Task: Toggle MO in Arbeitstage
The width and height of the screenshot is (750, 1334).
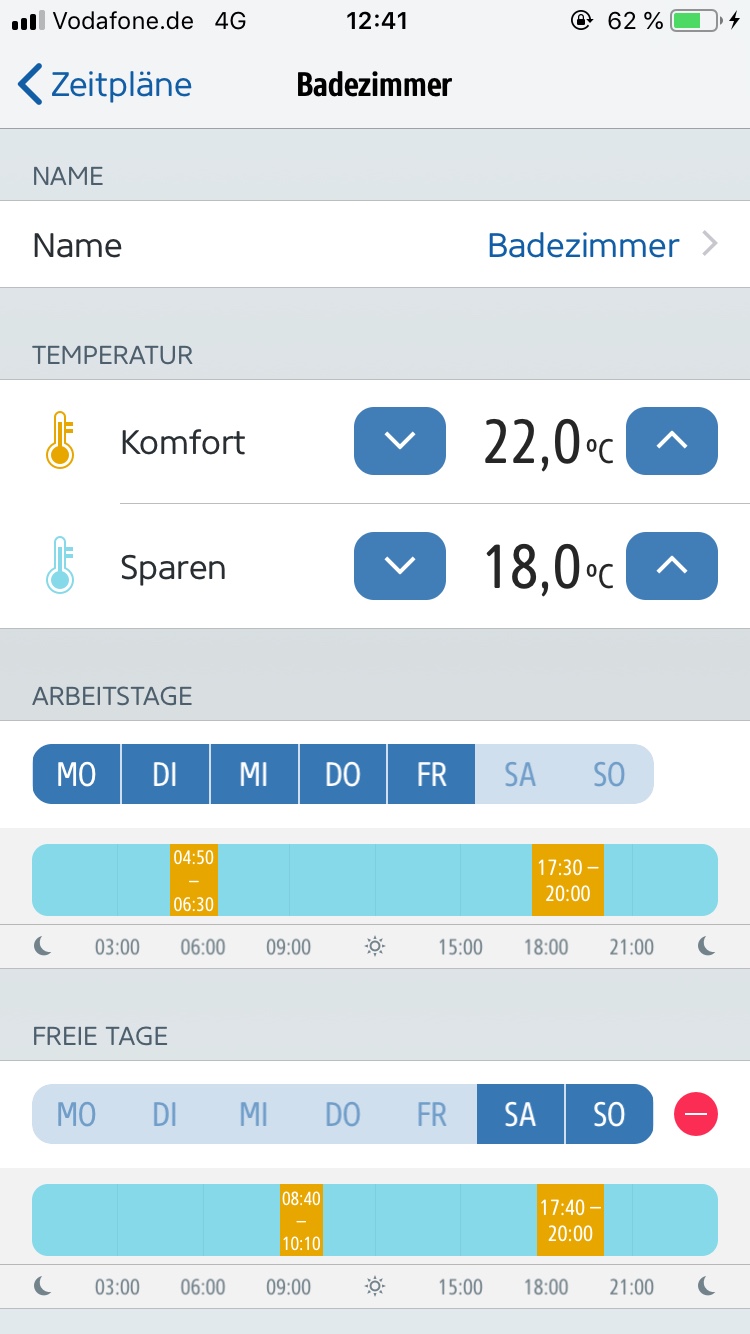Action: (x=77, y=774)
